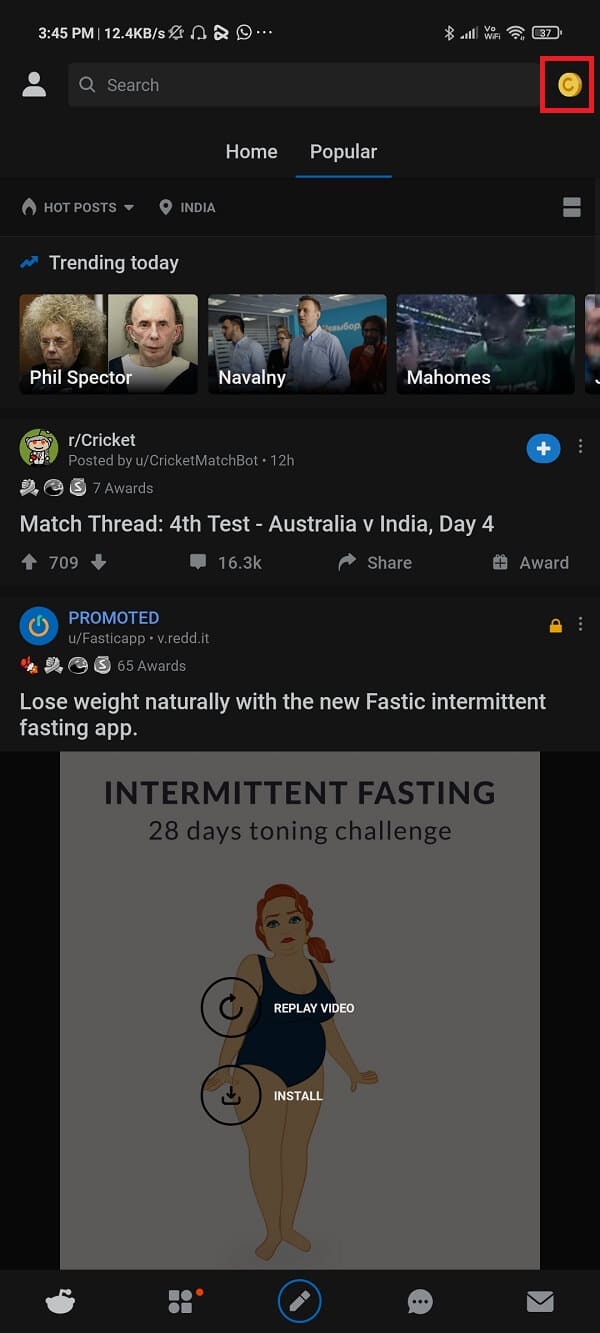Open comments of the Match Thread post
The height and width of the screenshot is (1333, 600).
click(x=226, y=562)
